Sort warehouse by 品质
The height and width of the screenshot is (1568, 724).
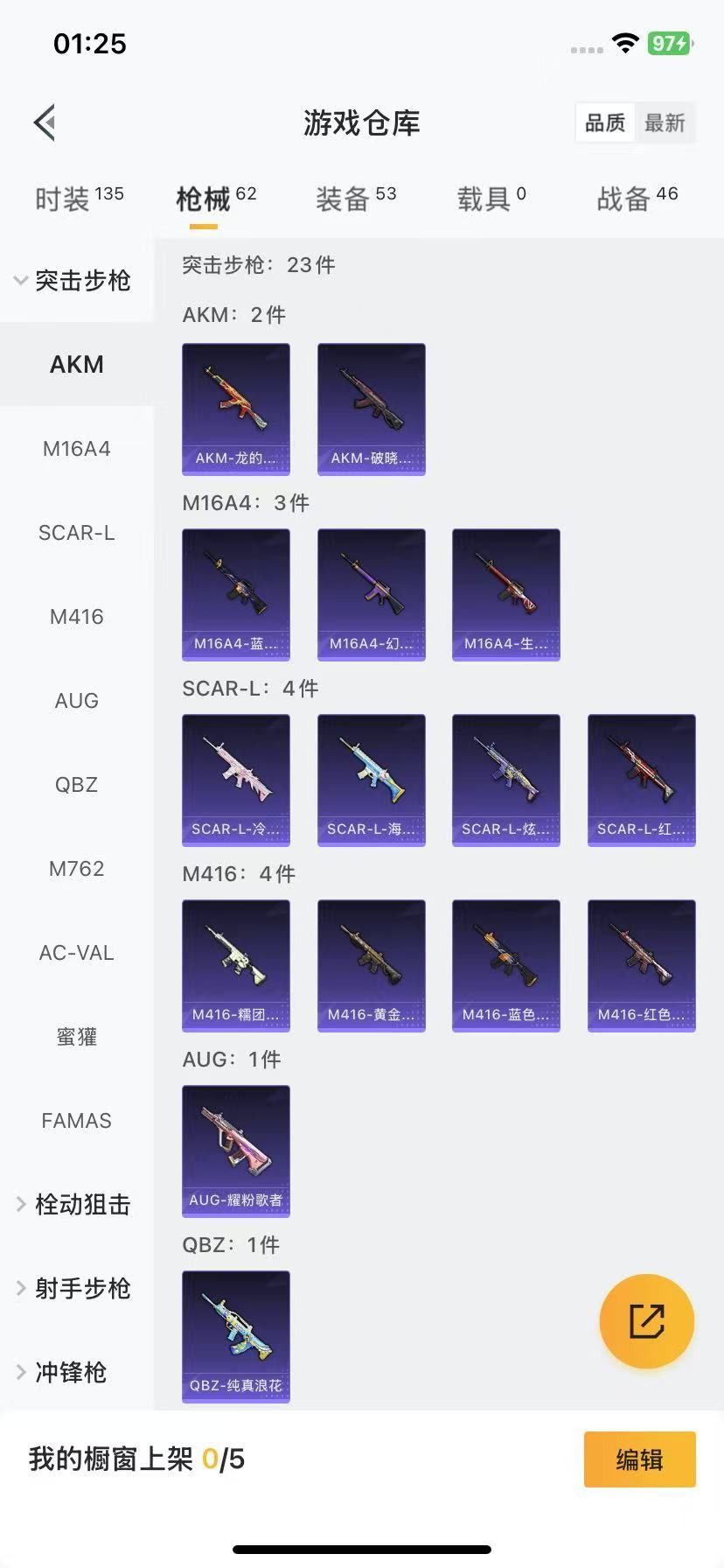[x=605, y=122]
